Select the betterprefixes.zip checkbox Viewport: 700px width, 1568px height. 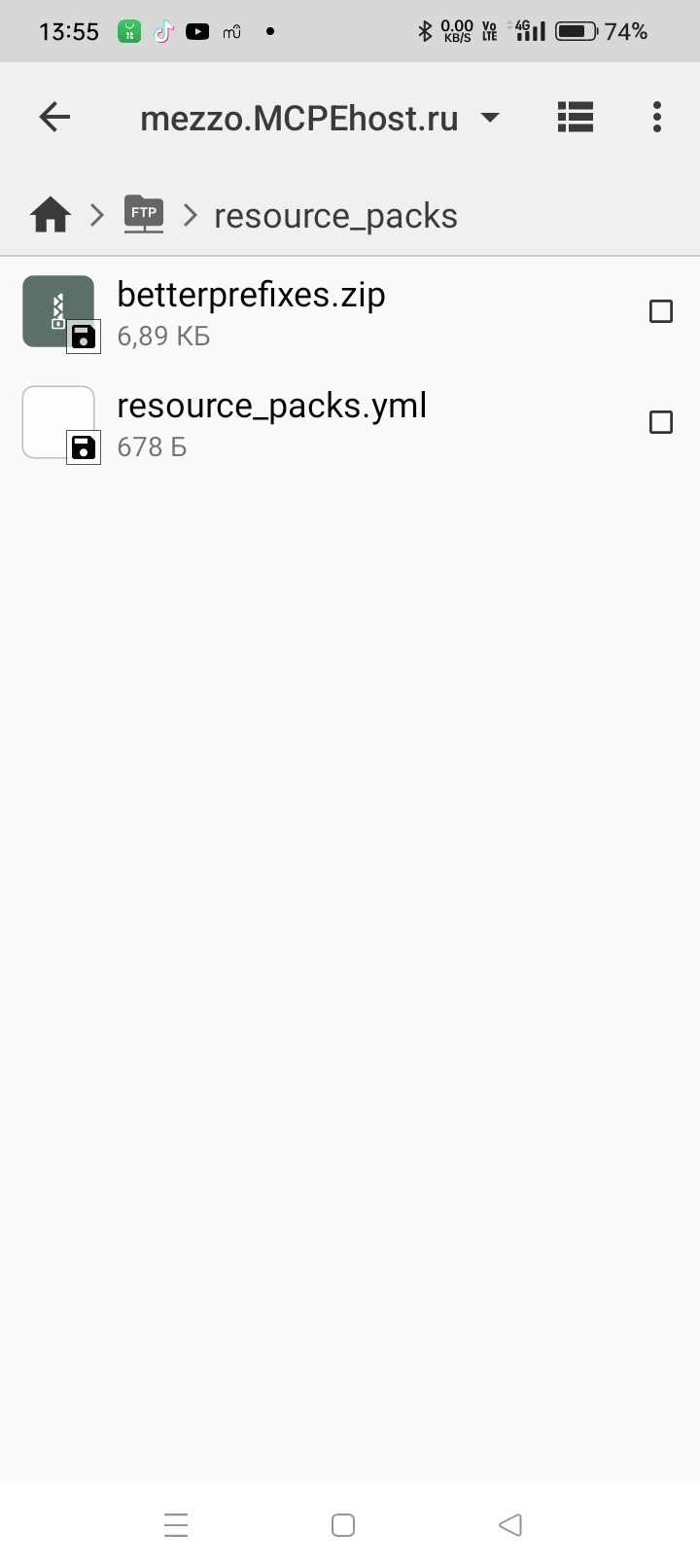(x=660, y=311)
